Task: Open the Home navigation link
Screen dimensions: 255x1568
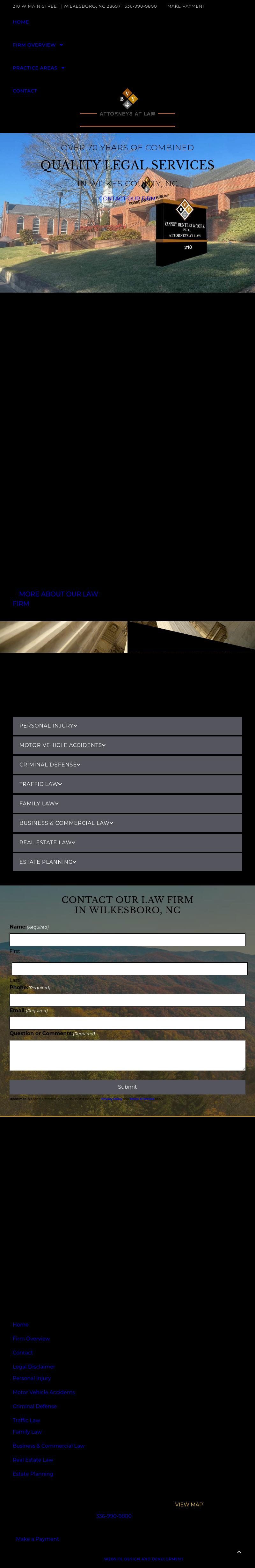Action: pyautogui.click(x=21, y=22)
